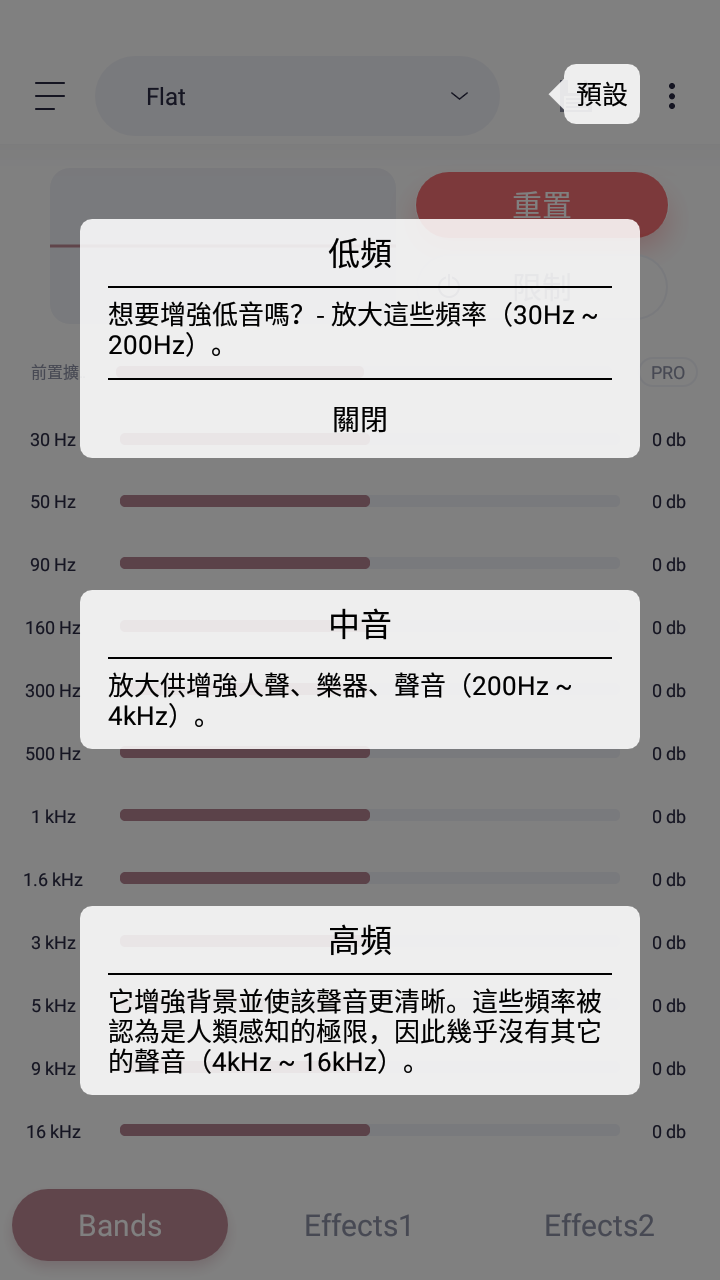Adjust the 16 kHz band slider
This screenshot has height=1280, width=720.
[369, 1131]
